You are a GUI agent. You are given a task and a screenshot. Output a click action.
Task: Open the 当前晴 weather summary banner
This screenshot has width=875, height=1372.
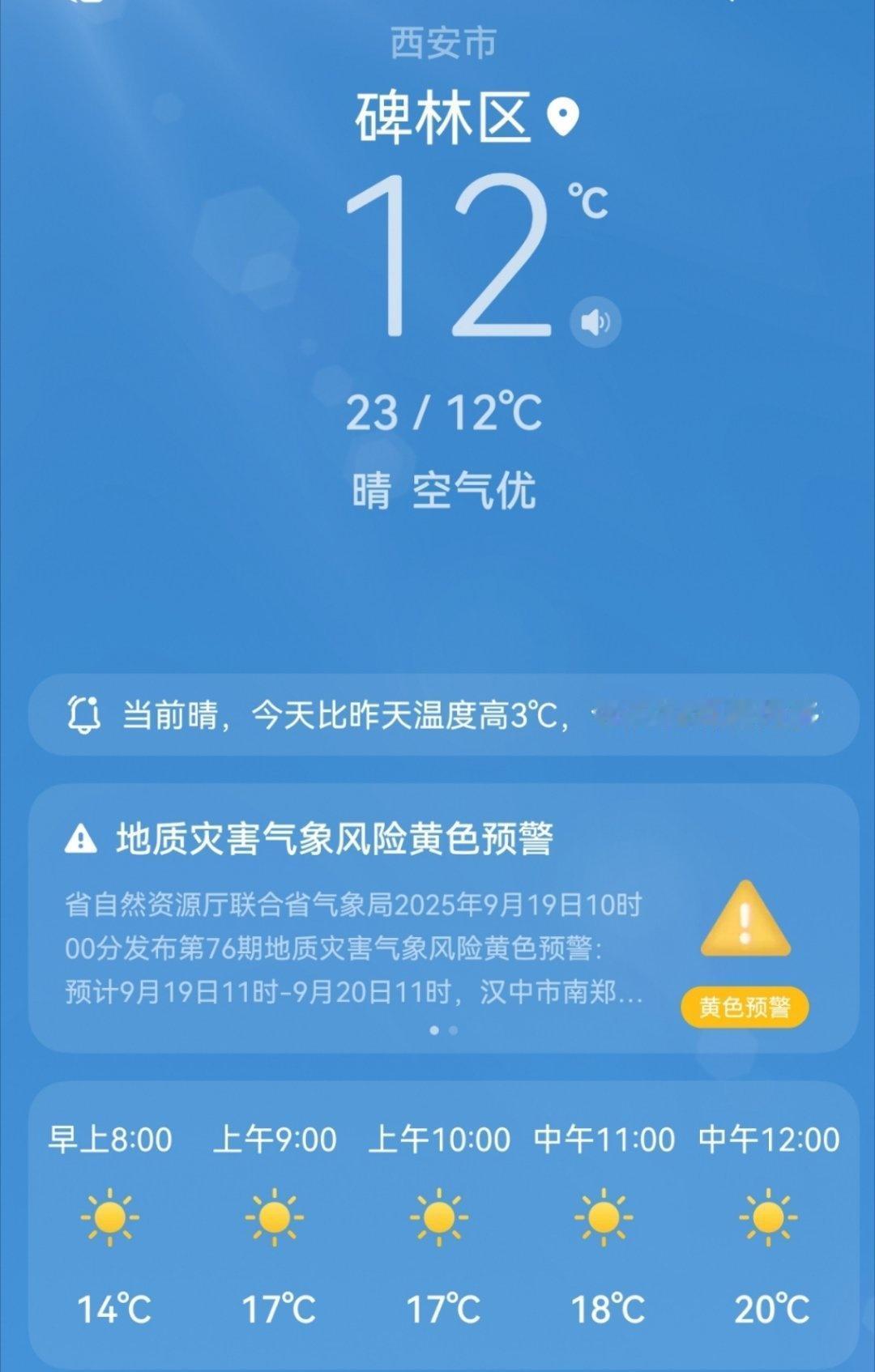pyautogui.click(x=442, y=715)
